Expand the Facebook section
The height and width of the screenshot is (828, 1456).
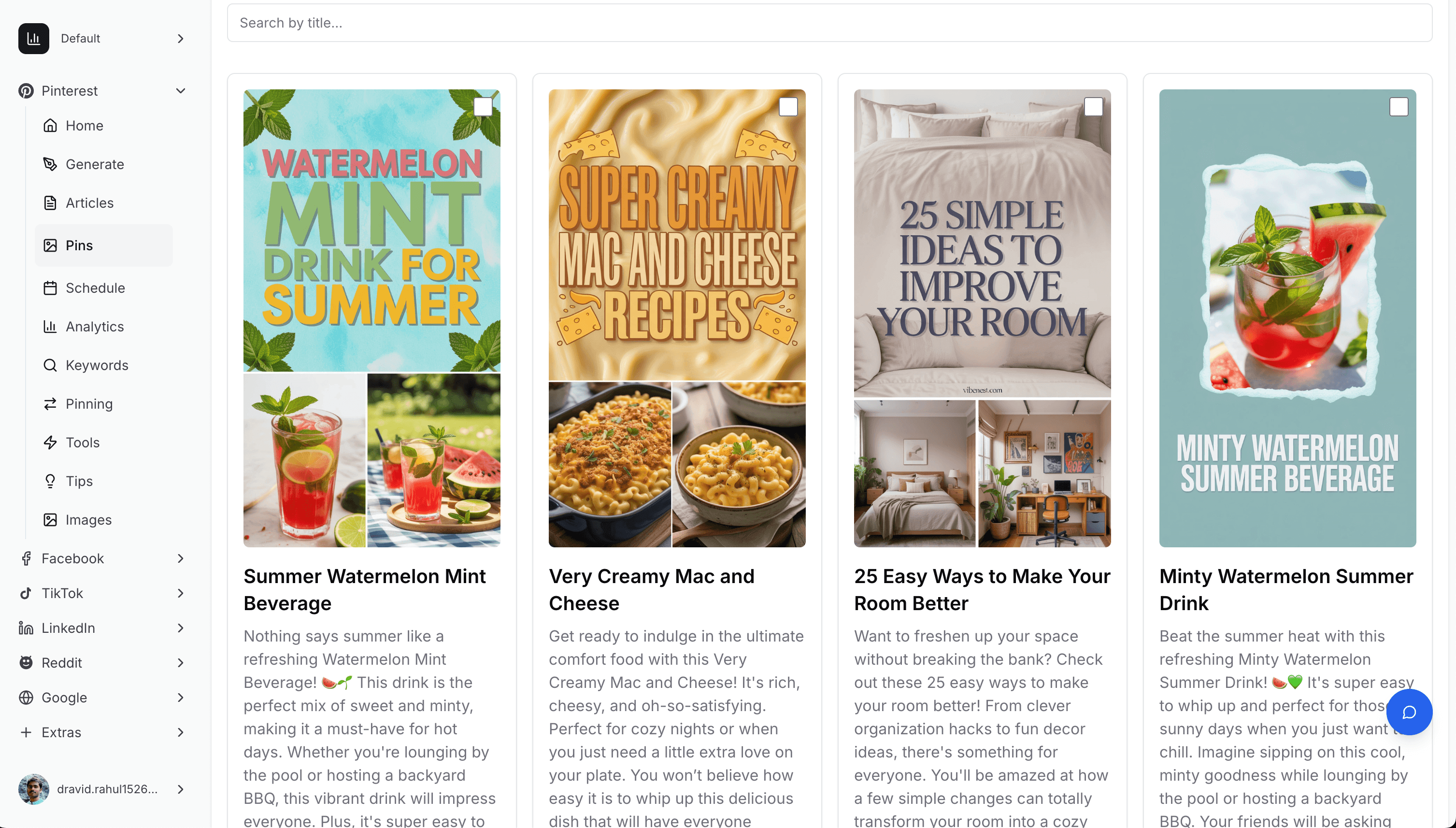(102, 558)
